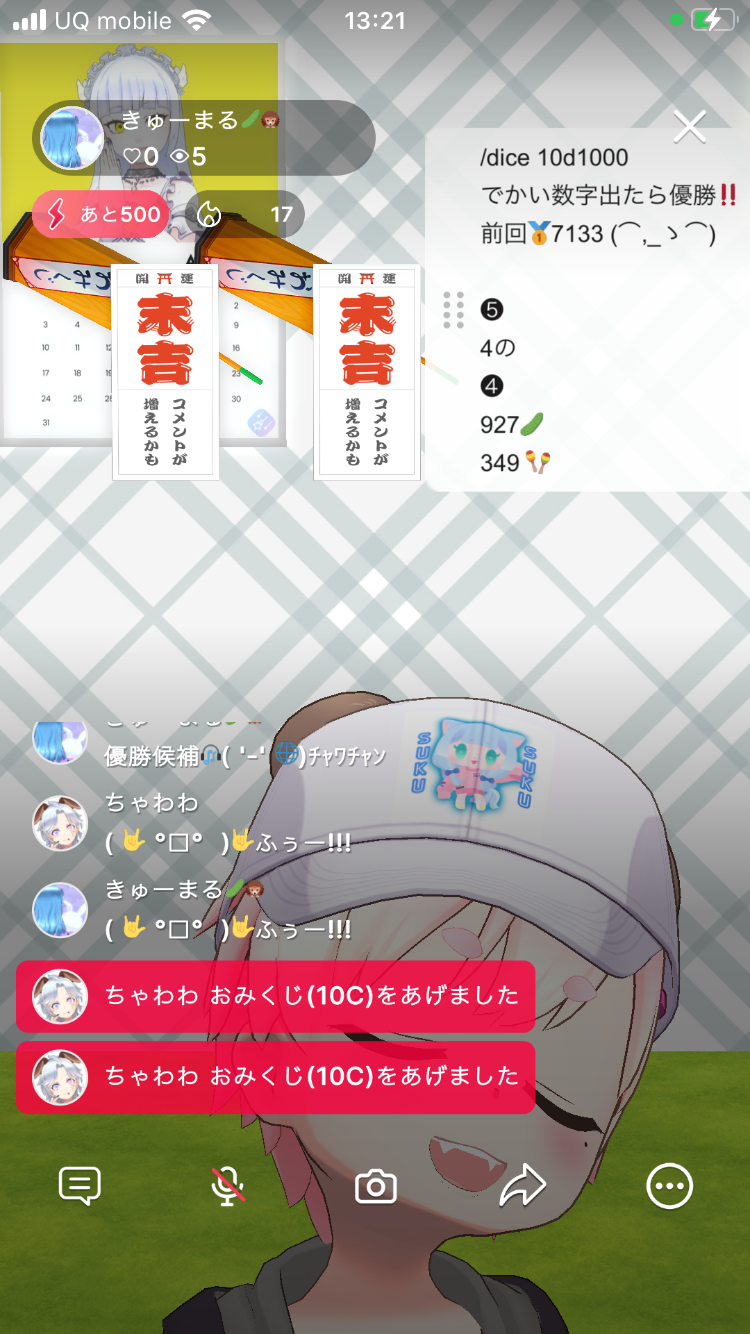This screenshot has height=1334, width=750.
Task: Open ちゃわわ's avatar in the fuu comment
Action: click(x=60, y=823)
